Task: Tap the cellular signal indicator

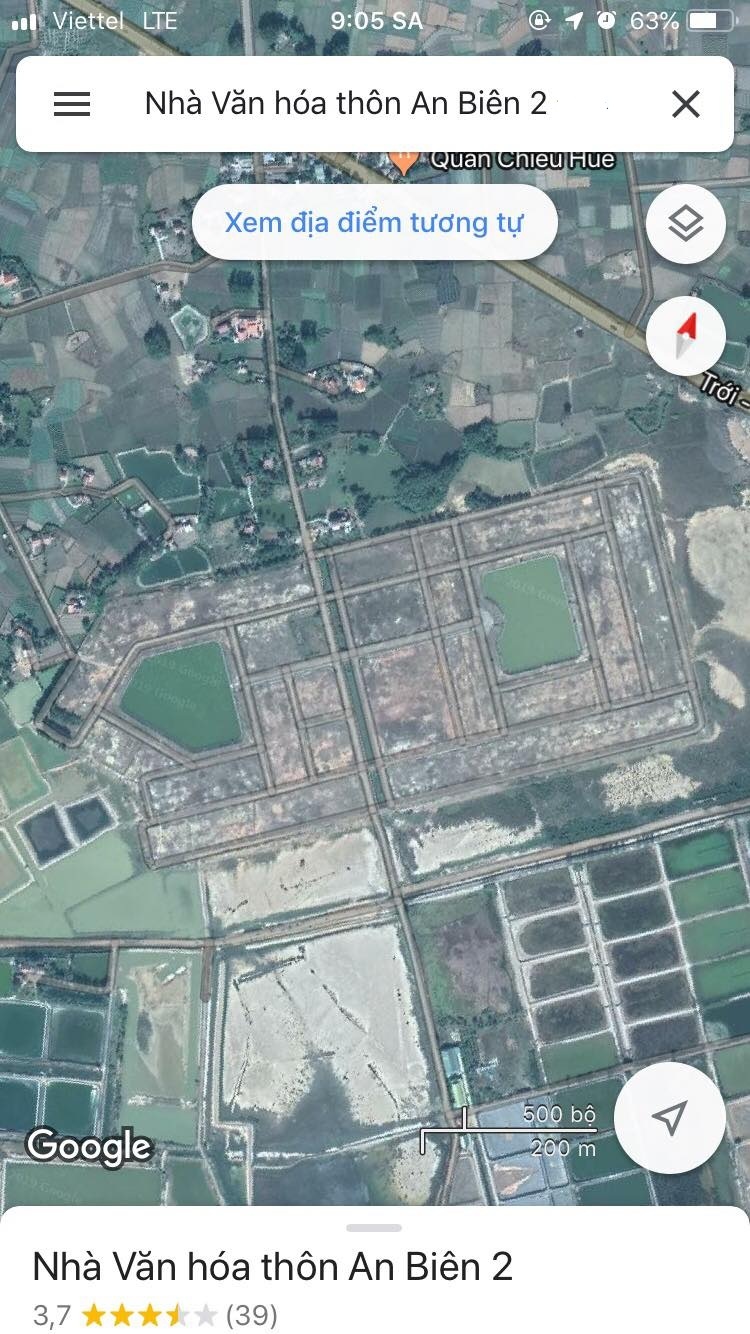Action: tap(22, 20)
